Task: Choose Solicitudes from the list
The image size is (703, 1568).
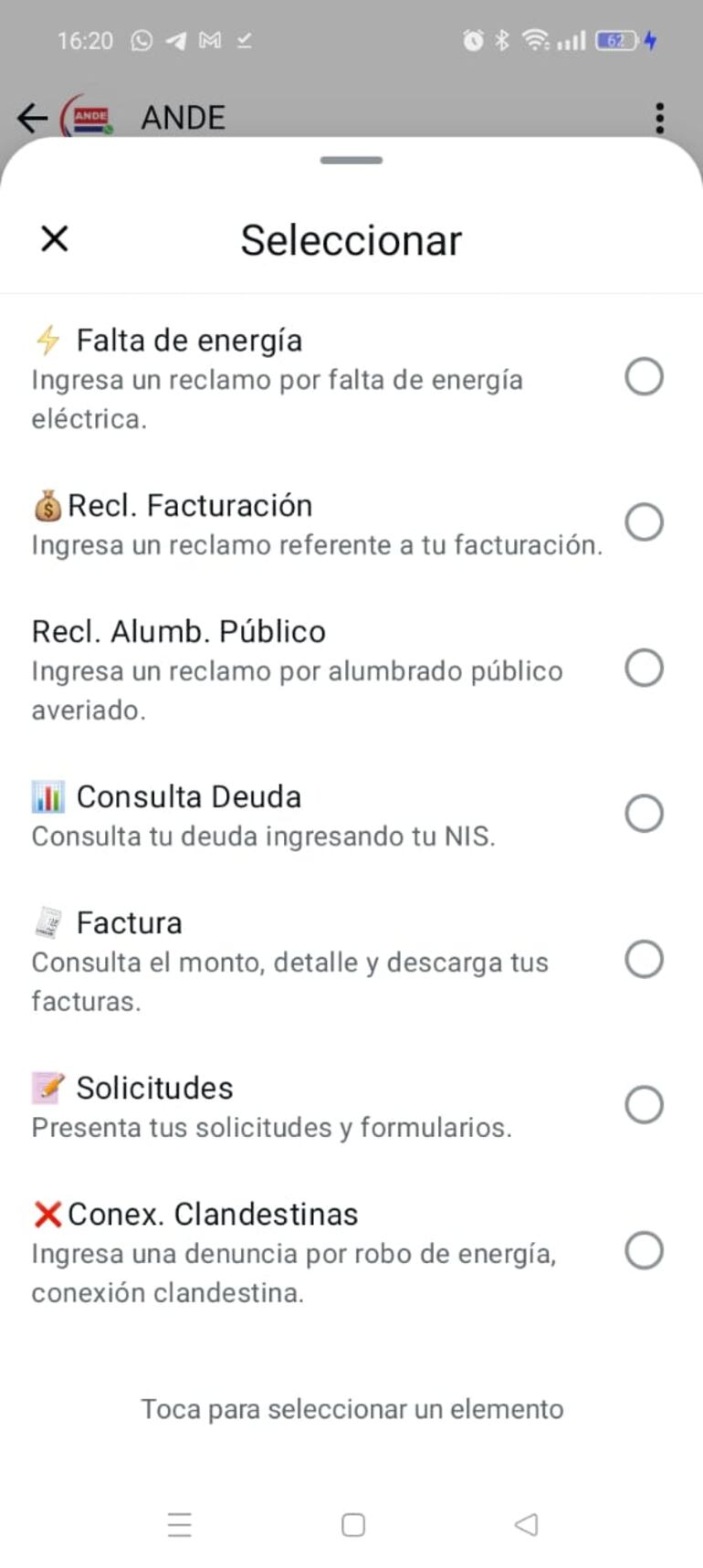Action: pyautogui.click(x=644, y=1104)
